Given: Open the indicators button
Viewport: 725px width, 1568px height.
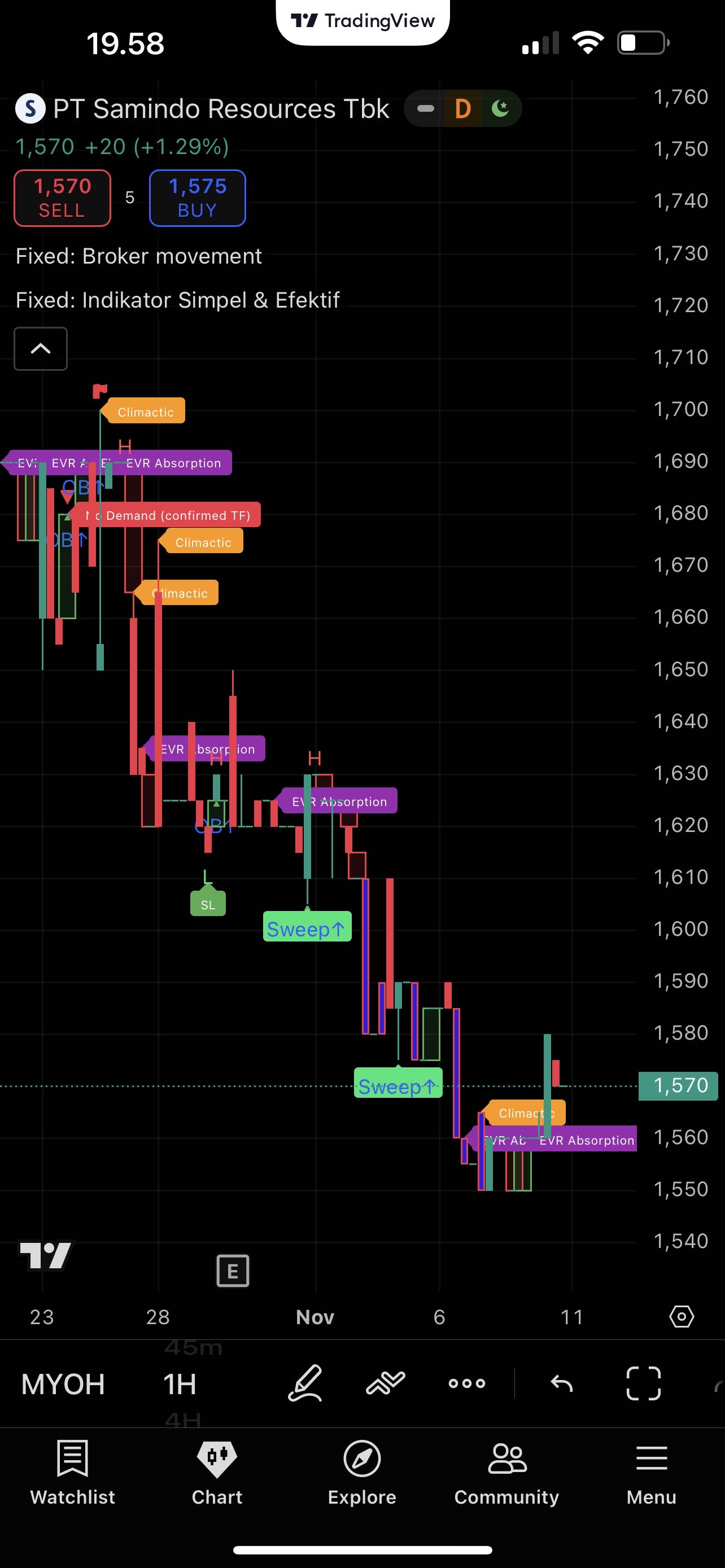Looking at the screenshot, I should 385,1383.
